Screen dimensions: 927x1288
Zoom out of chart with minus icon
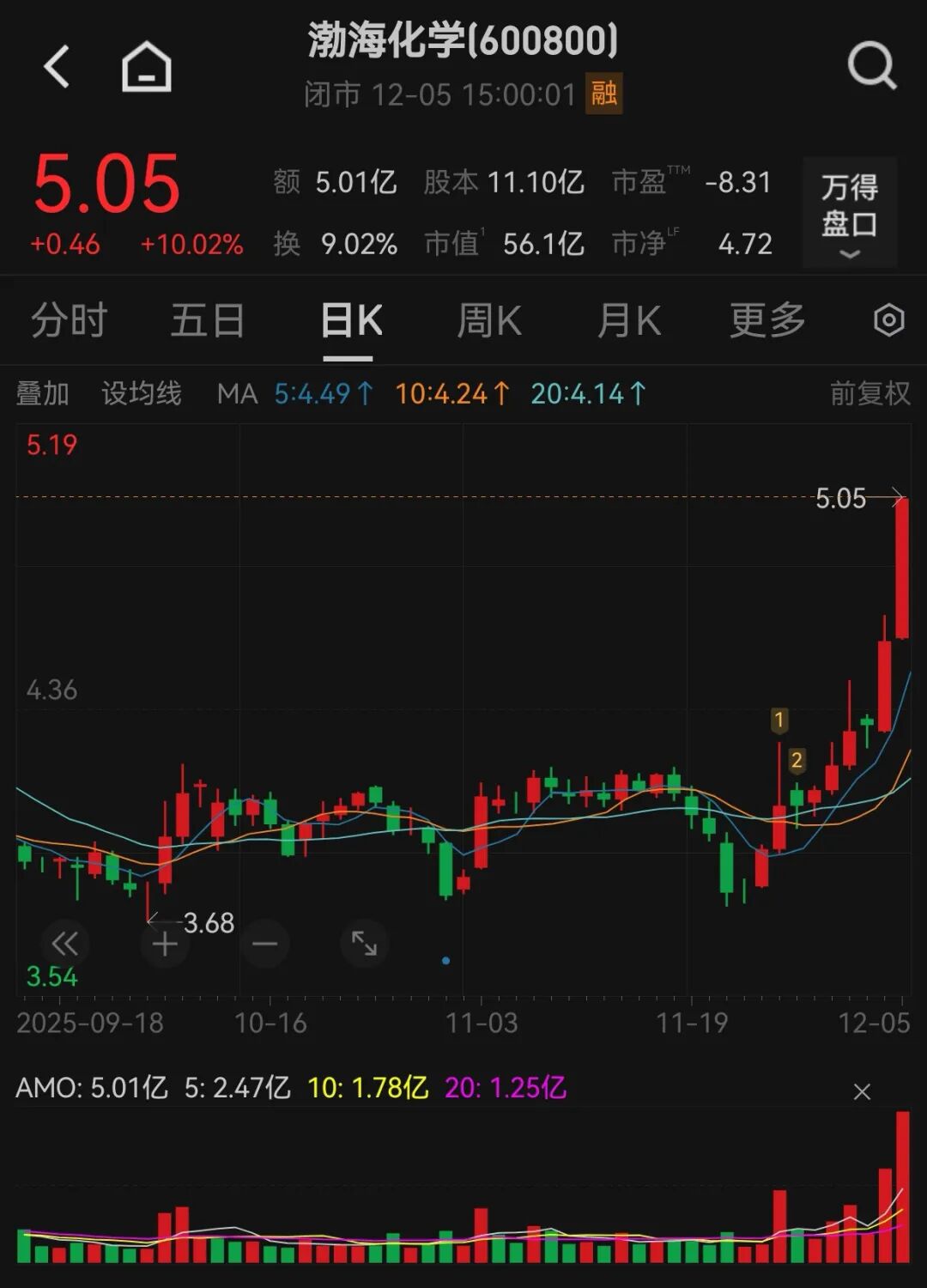(x=264, y=943)
